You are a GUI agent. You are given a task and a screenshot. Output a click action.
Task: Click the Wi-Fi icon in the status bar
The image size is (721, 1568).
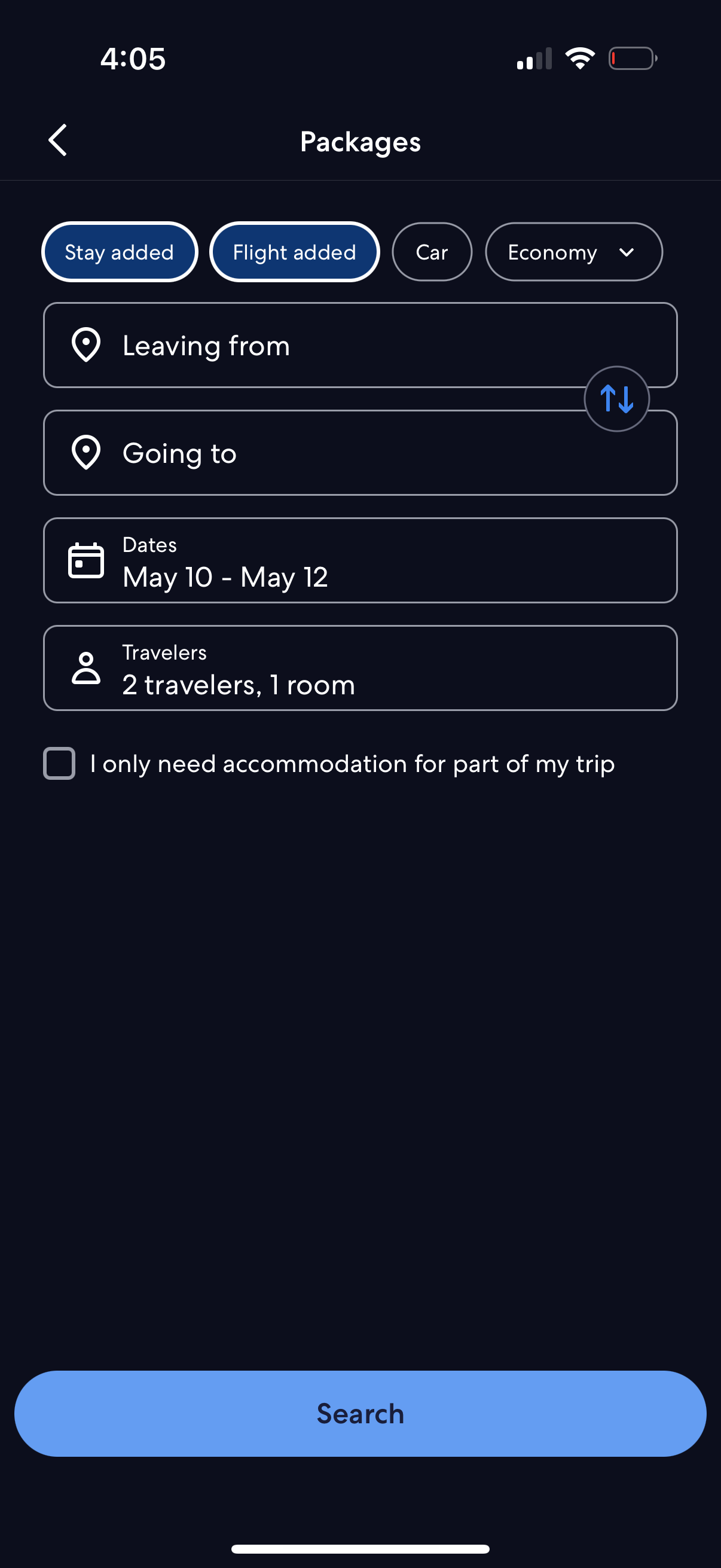580,57
